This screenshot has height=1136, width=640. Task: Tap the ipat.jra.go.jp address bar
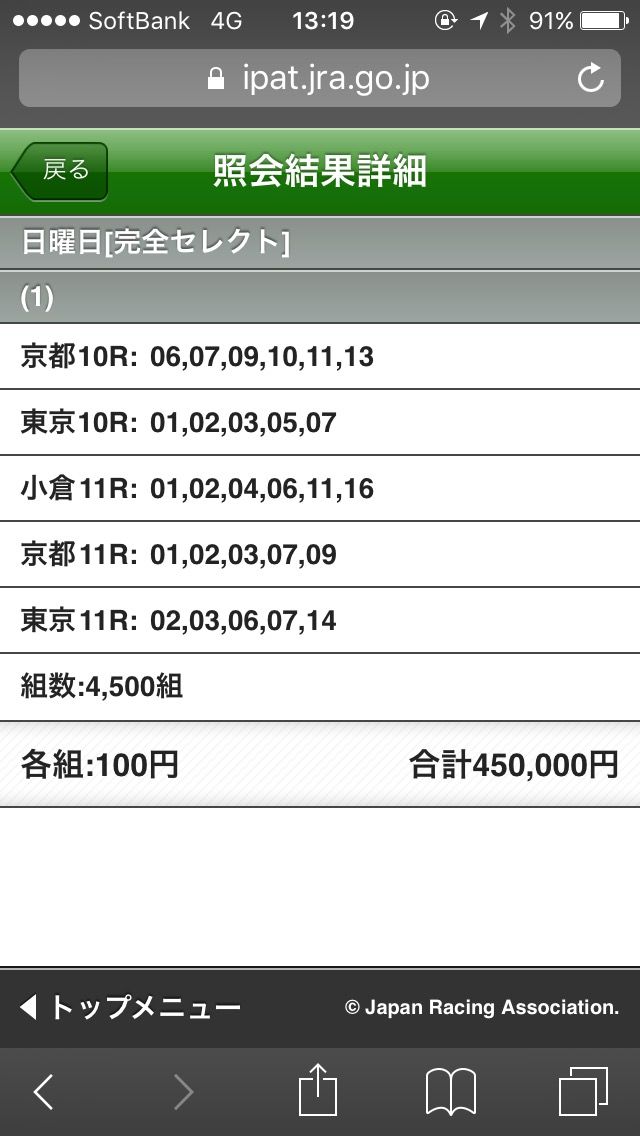[318, 78]
